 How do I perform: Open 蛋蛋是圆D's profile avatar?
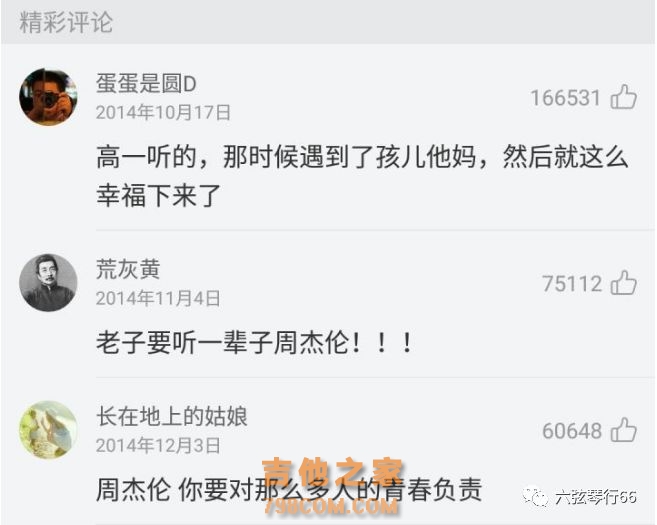pyautogui.click(x=48, y=97)
